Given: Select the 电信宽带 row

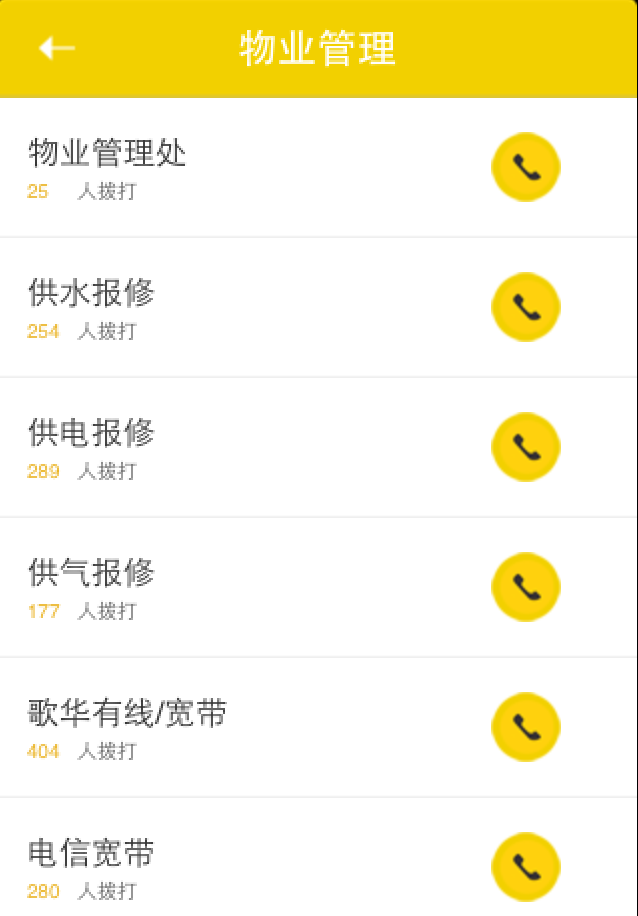Looking at the screenshot, I should [200, 866].
